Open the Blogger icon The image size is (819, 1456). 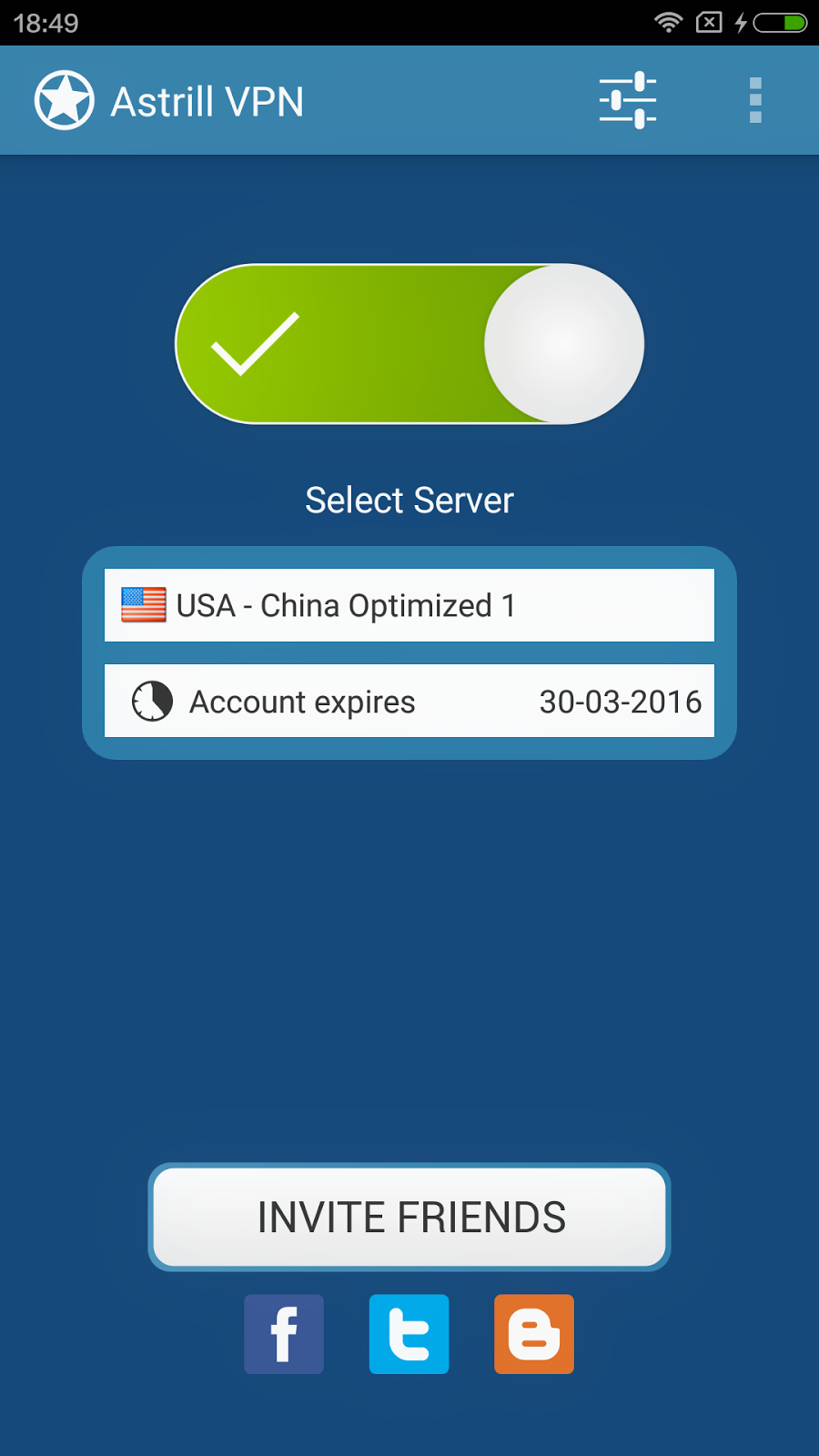(x=533, y=1334)
